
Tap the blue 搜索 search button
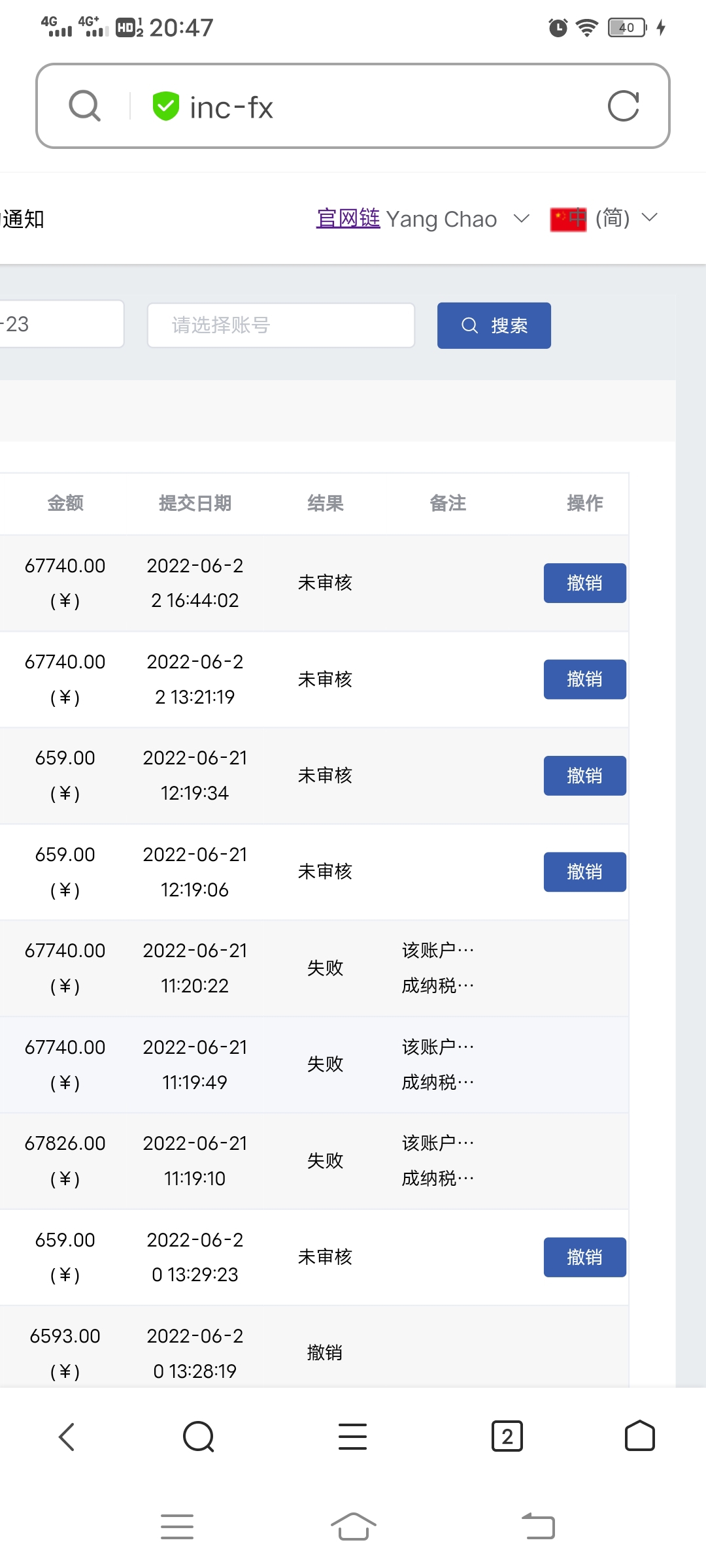(494, 325)
